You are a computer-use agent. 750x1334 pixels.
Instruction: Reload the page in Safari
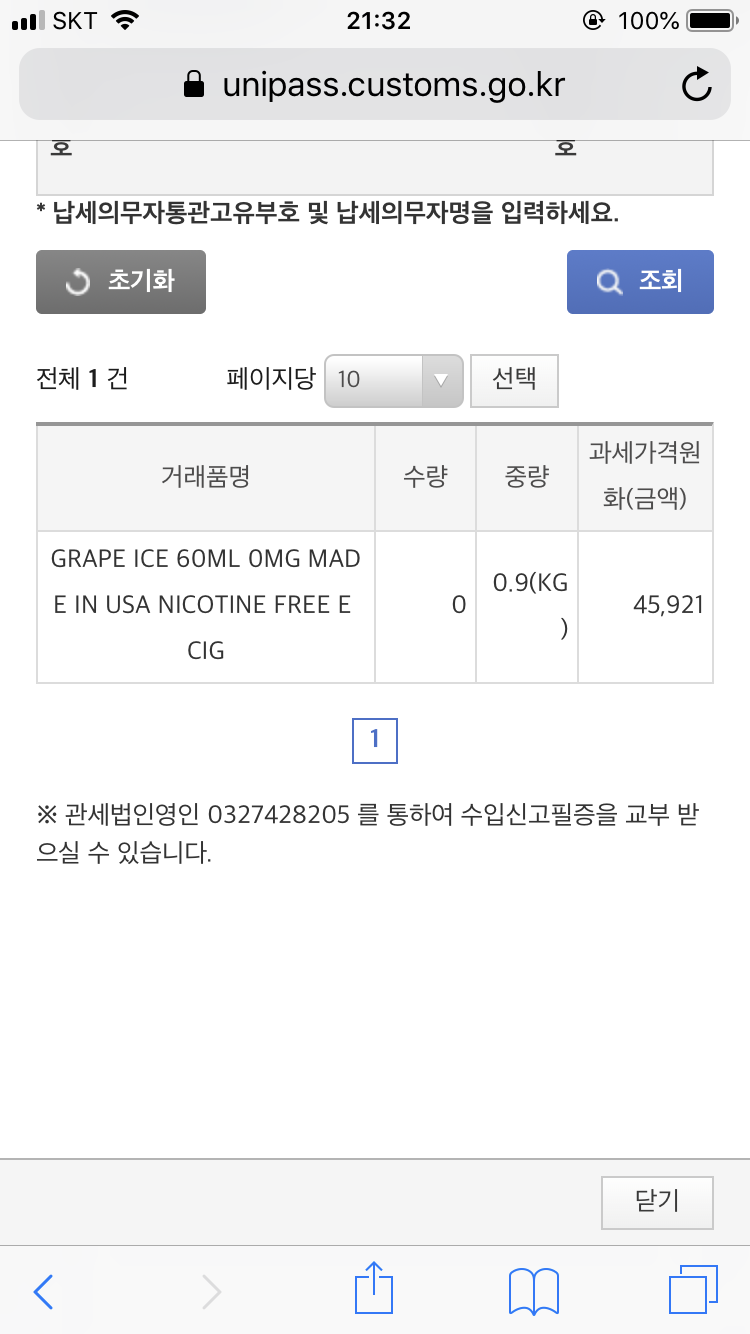pyautogui.click(x=697, y=86)
